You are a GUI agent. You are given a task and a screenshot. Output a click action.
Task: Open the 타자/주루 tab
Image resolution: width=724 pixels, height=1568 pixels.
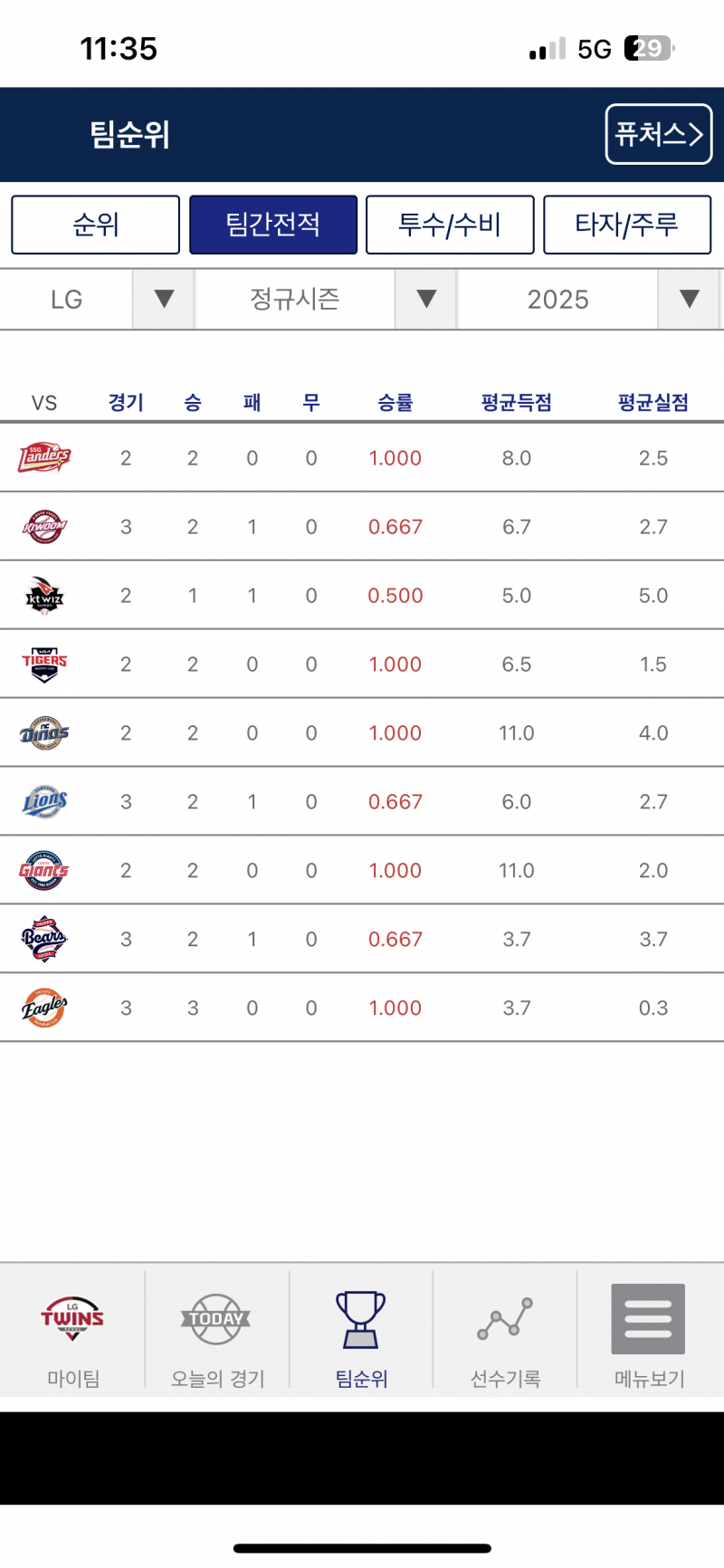(627, 225)
